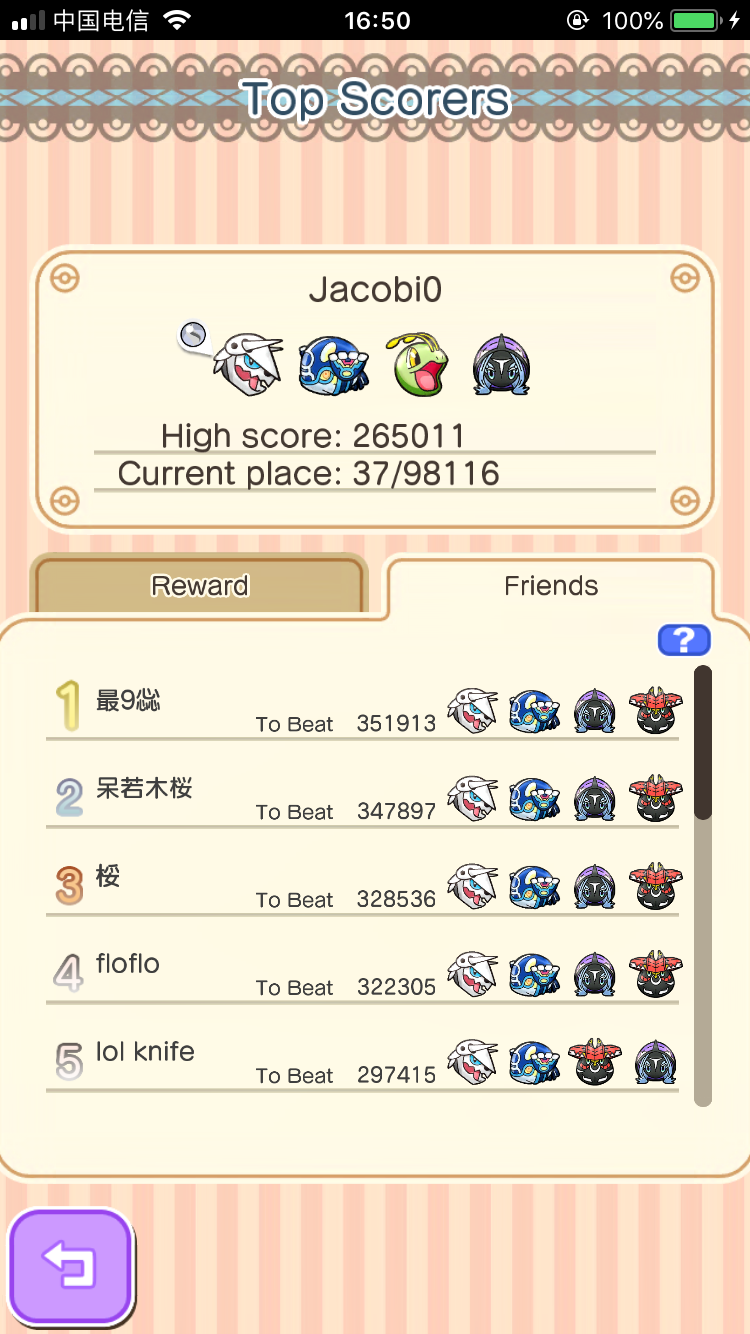Switch to the Reward tab
The image size is (750, 1334).
[199, 585]
